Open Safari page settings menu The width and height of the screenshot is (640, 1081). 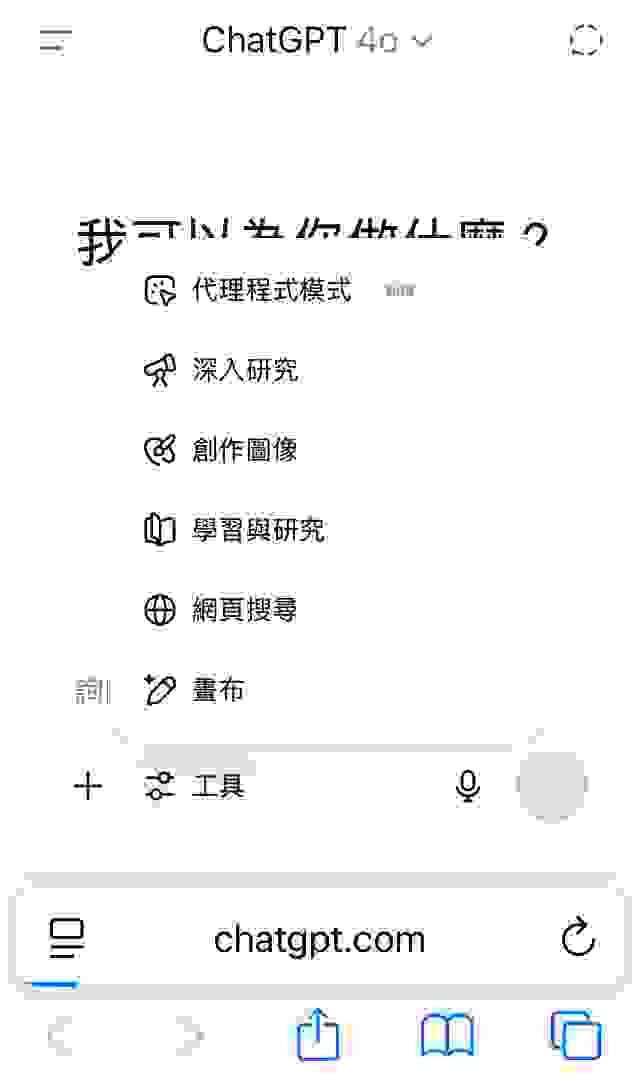click(67, 939)
